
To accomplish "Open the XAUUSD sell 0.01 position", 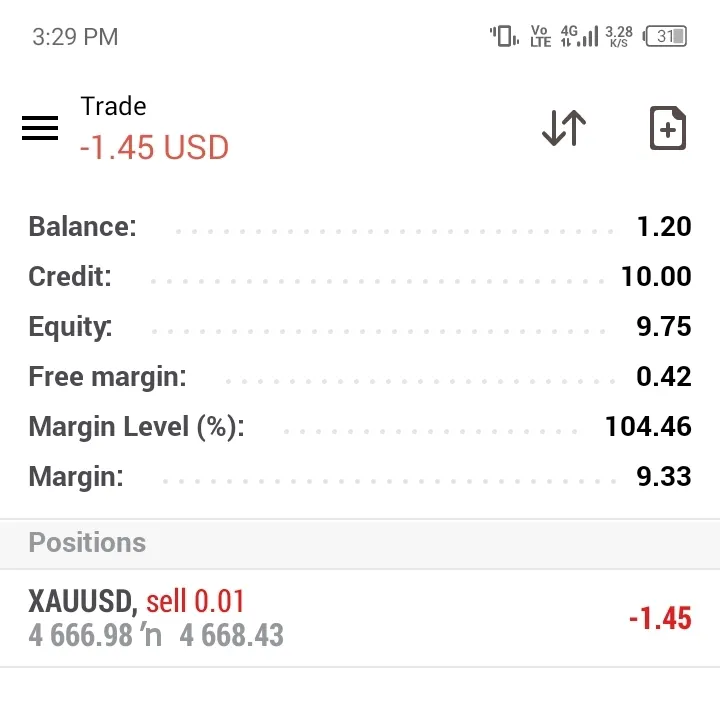I will pyautogui.click(x=360, y=618).
